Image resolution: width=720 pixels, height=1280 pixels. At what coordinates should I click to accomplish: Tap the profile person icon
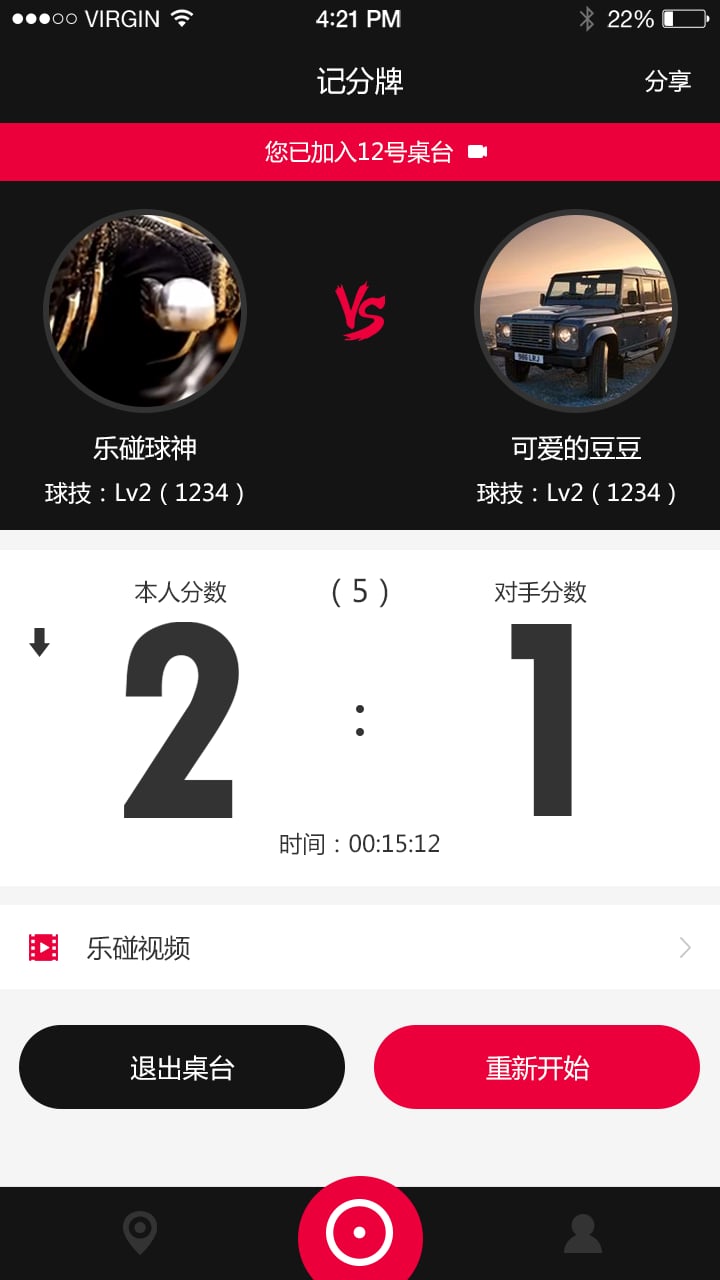pos(581,1232)
